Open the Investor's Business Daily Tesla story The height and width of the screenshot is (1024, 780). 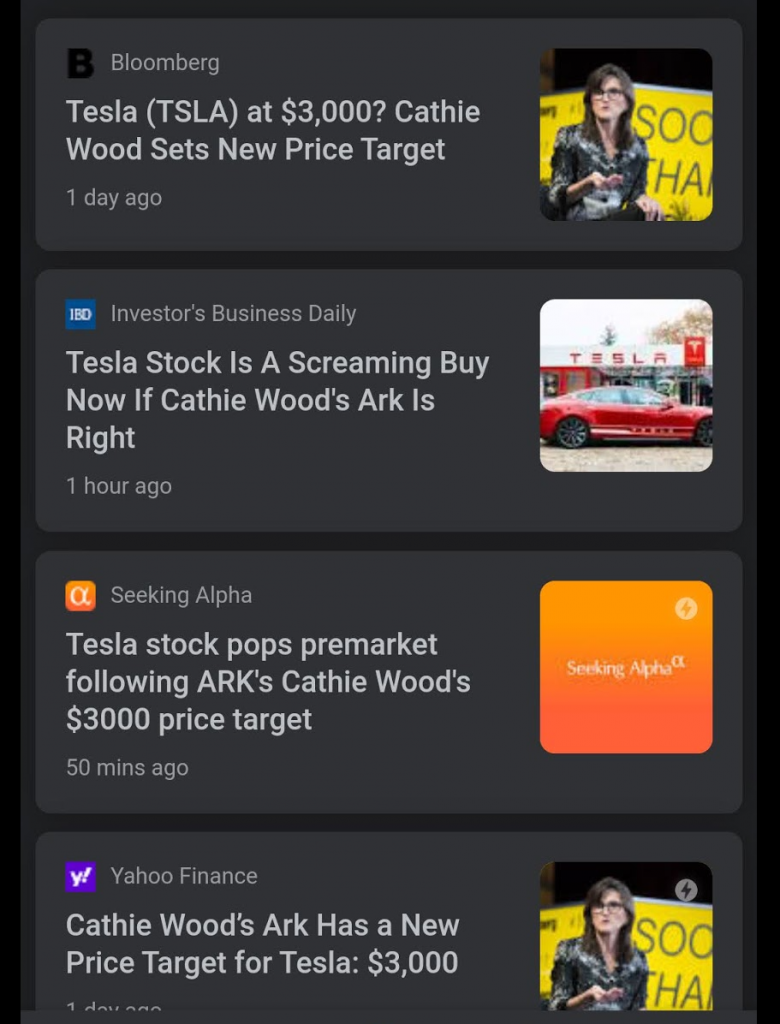pos(277,399)
